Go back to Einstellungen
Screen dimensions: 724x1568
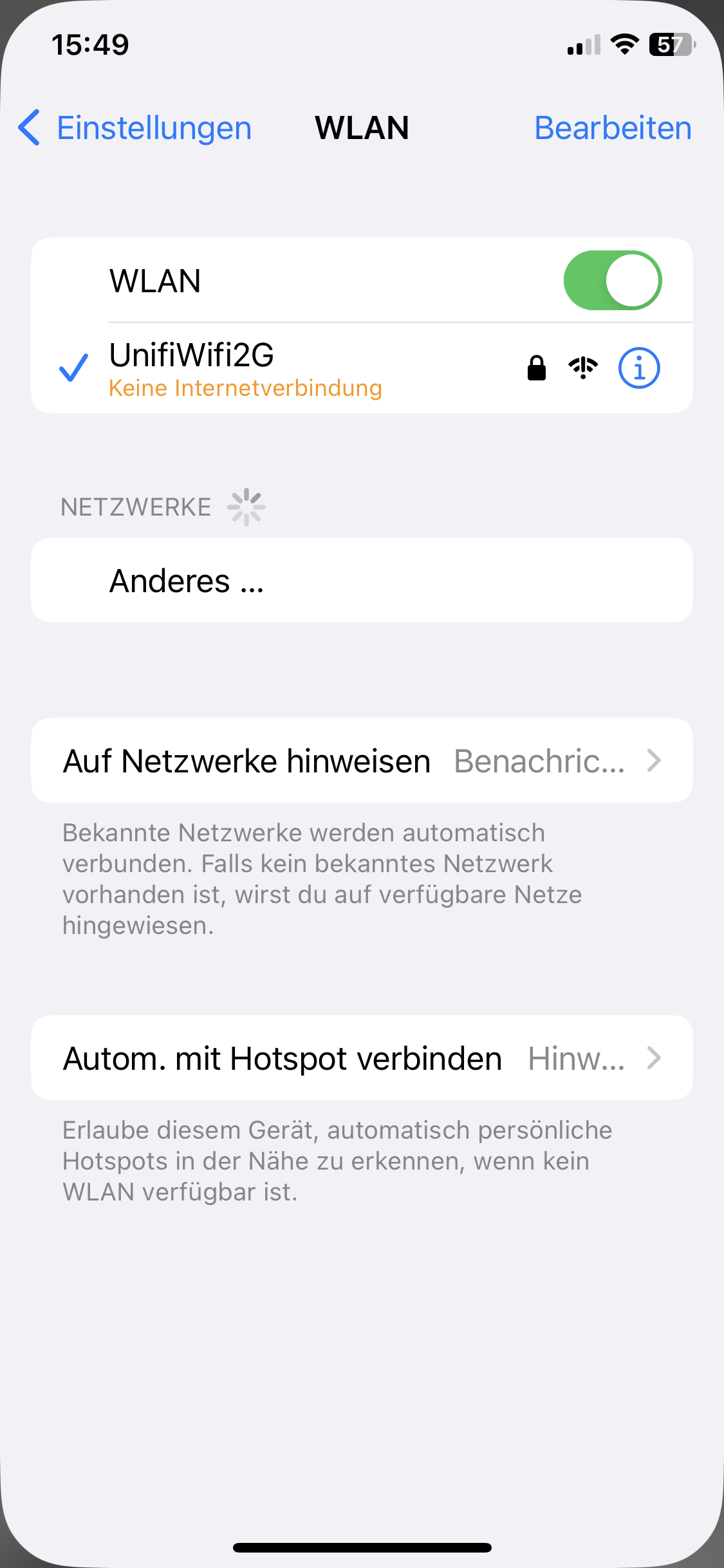[135, 127]
